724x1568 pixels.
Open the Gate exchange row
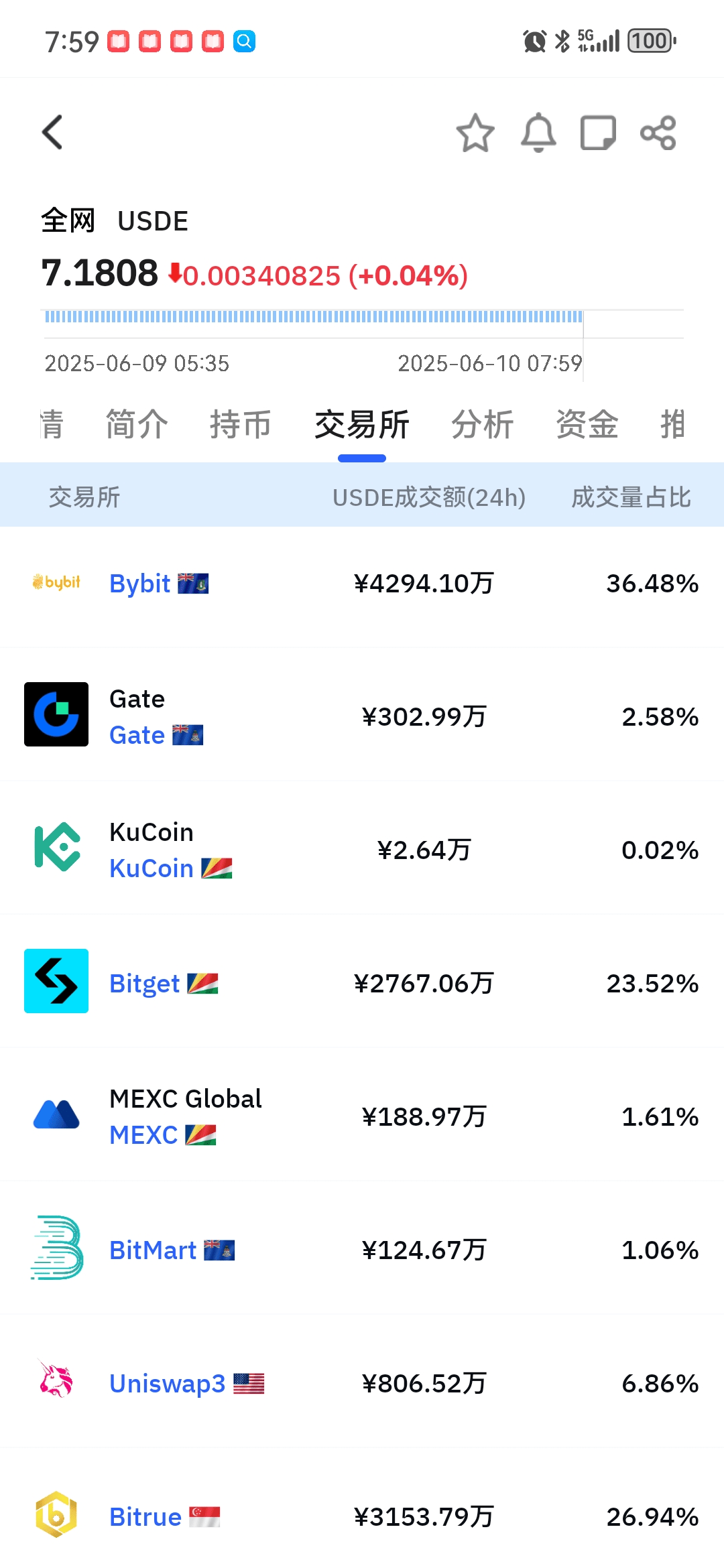[x=362, y=715]
